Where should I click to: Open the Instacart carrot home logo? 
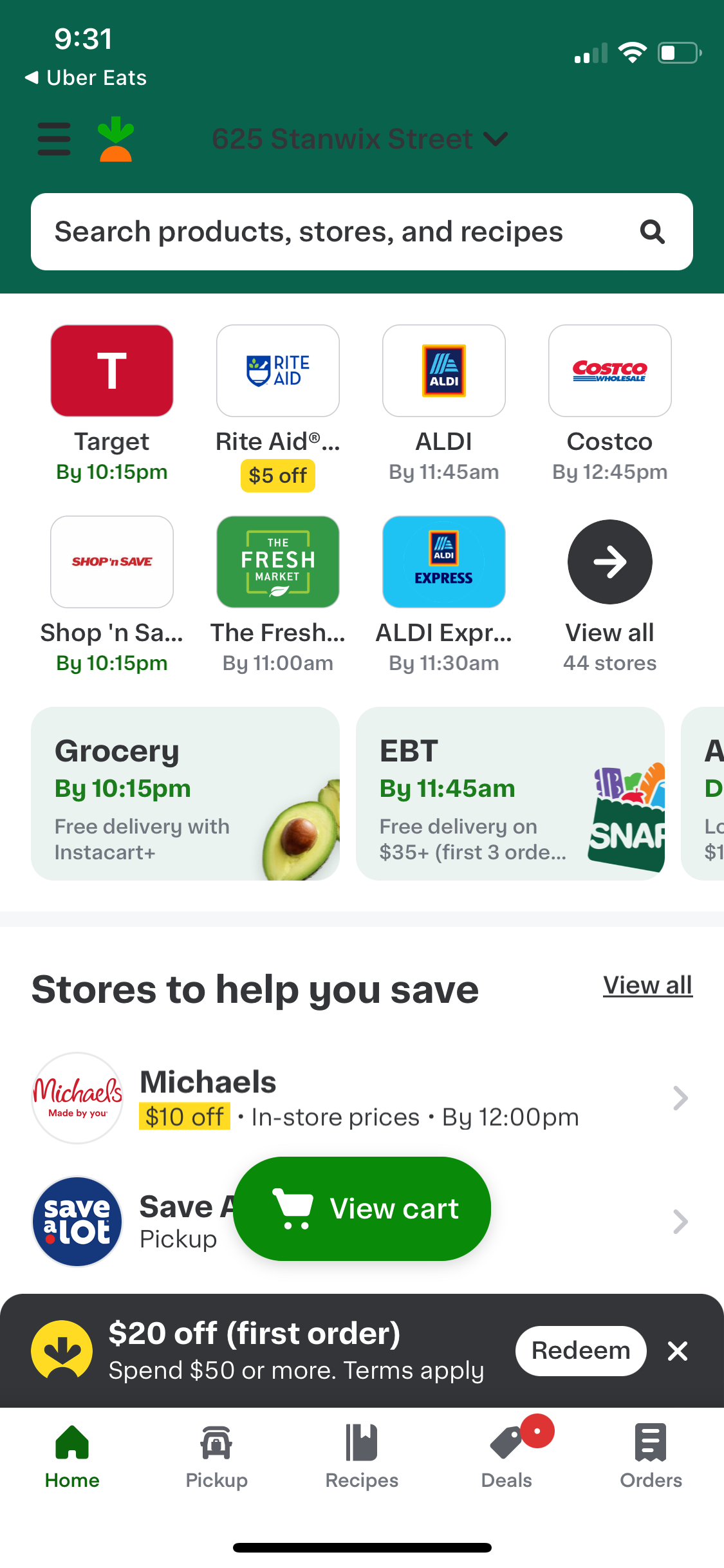point(115,138)
